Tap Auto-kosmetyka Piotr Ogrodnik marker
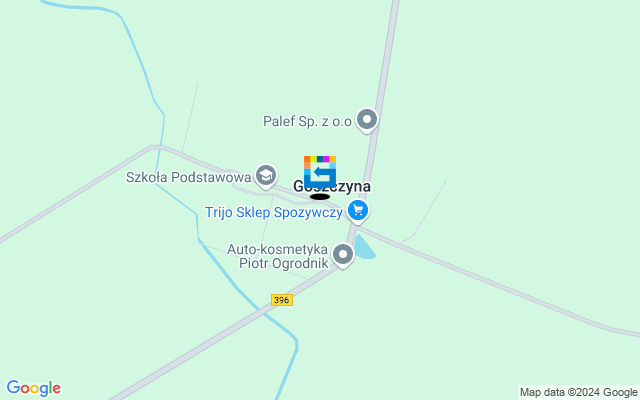This screenshot has height=400, width=640. tap(343, 255)
